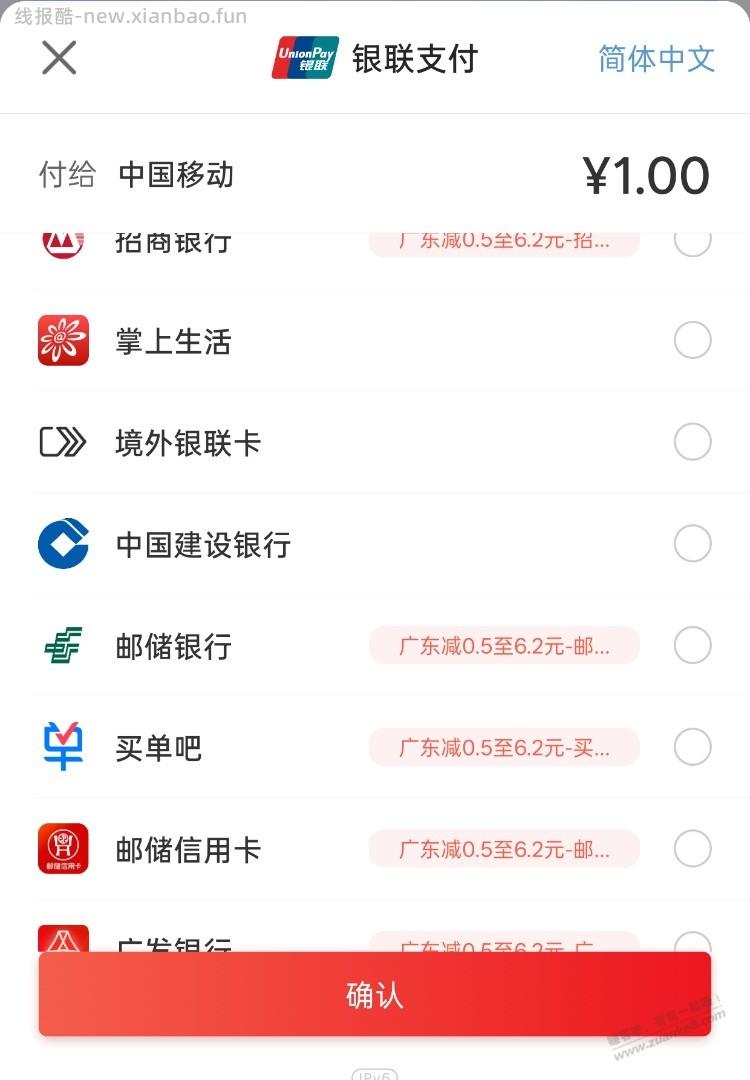This screenshot has width=750, height=1080.
Task: Click the UnionPay logo in the header
Action: (305, 59)
